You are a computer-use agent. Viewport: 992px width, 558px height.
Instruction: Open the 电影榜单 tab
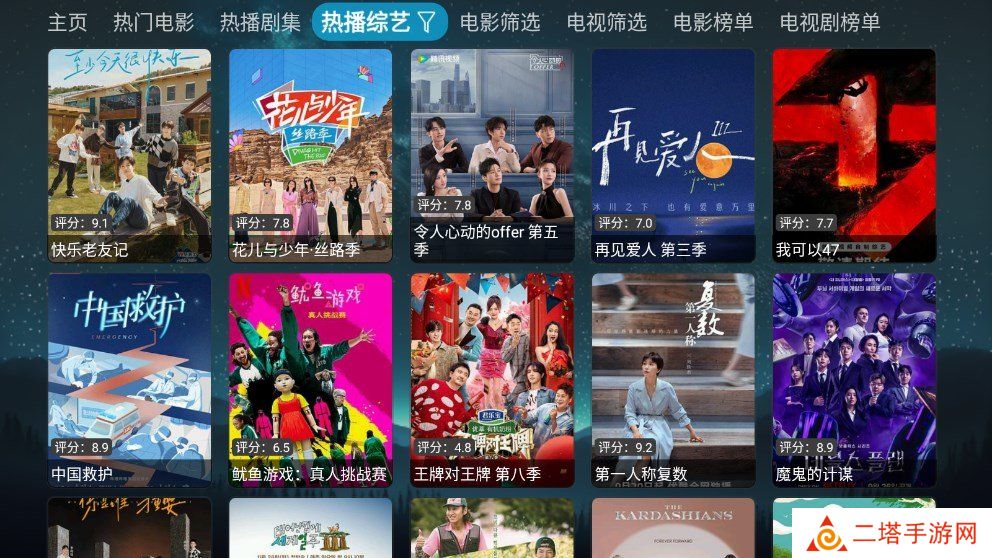(713, 22)
